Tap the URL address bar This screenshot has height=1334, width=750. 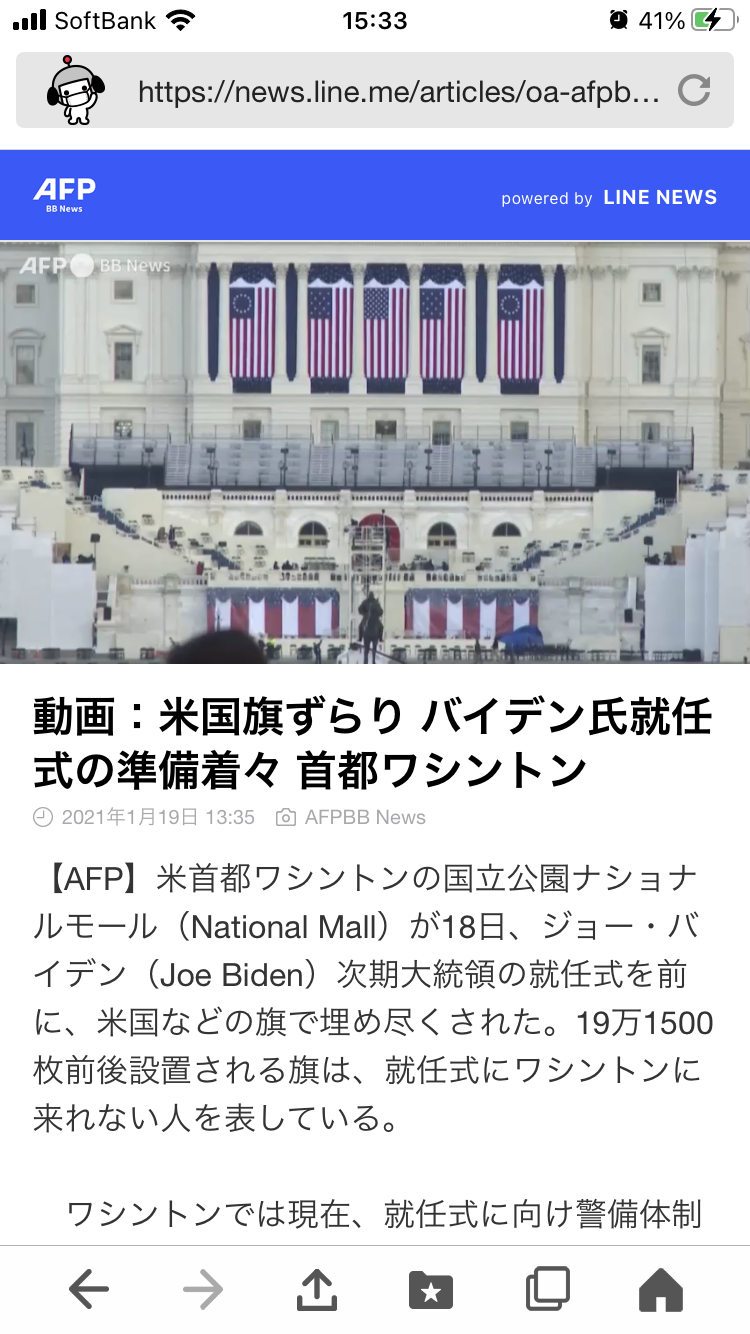(x=400, y=92)
